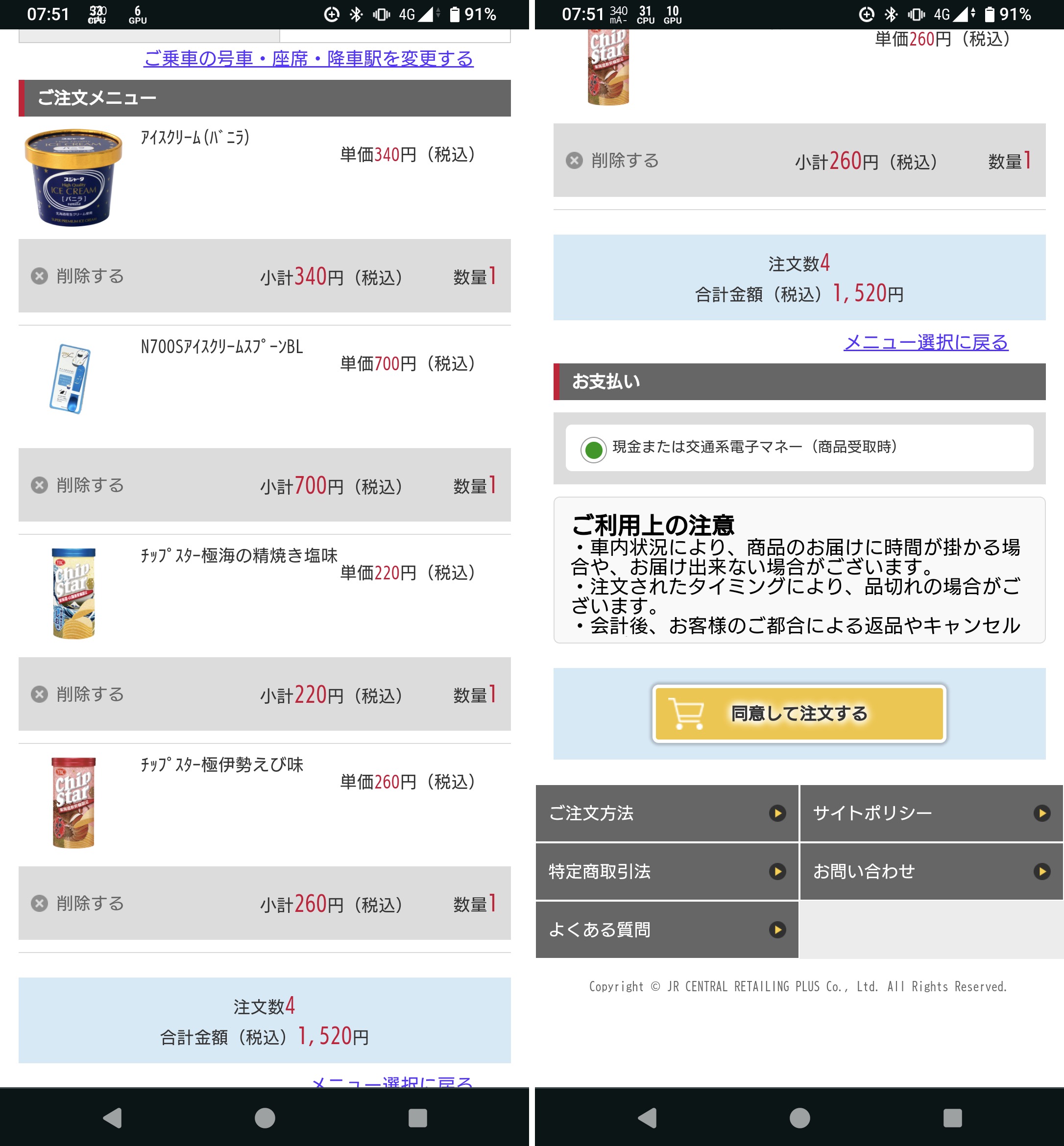Click the shopping cart icon on the order button
Image resolution: width=1064 pixels, height=1146 pixels.
click(x=687, y=714)
